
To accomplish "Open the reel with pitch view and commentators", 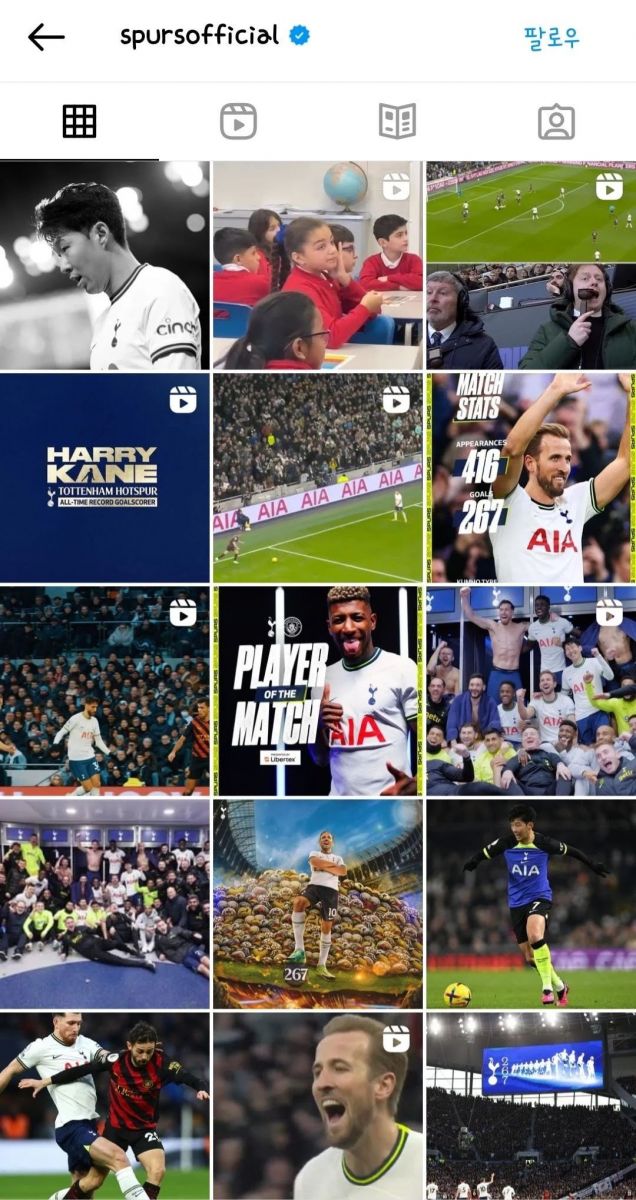I will [530, 266].
